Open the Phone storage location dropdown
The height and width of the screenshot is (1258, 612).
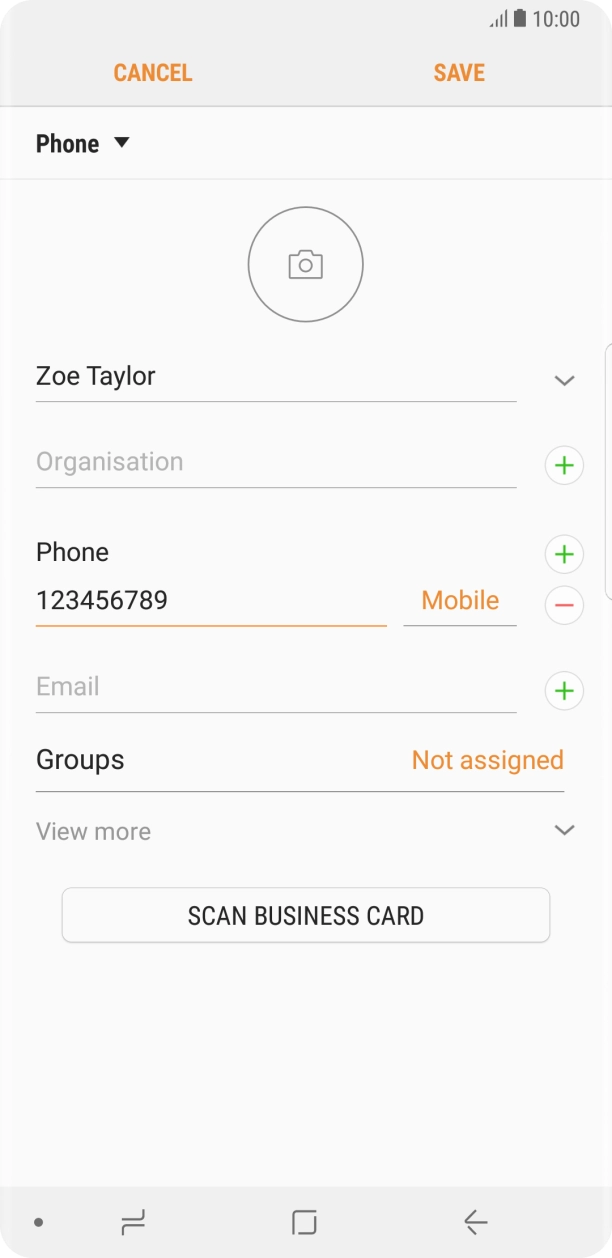click(x=83, y=144)
